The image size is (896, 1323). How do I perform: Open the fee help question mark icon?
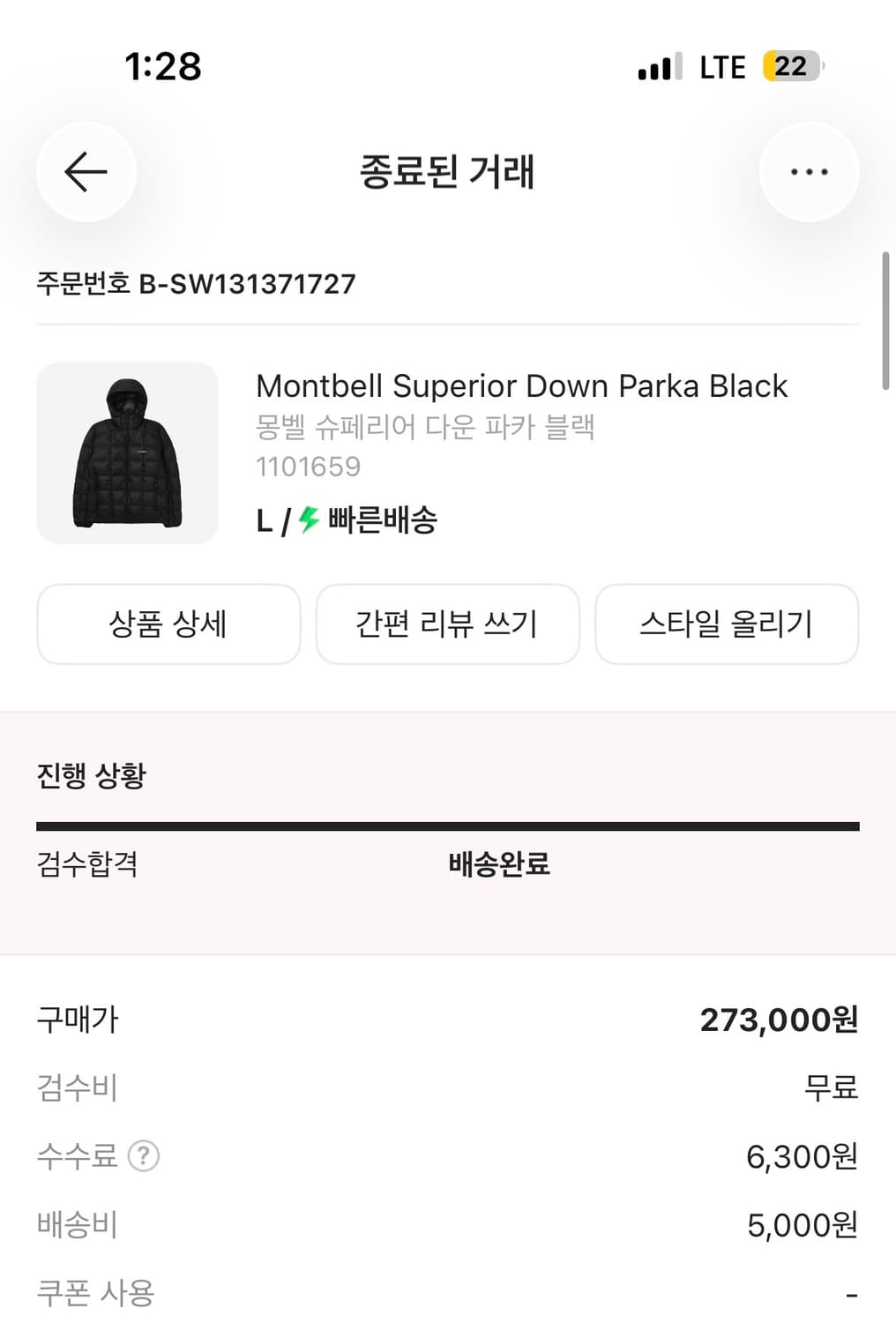point(146,1156)
